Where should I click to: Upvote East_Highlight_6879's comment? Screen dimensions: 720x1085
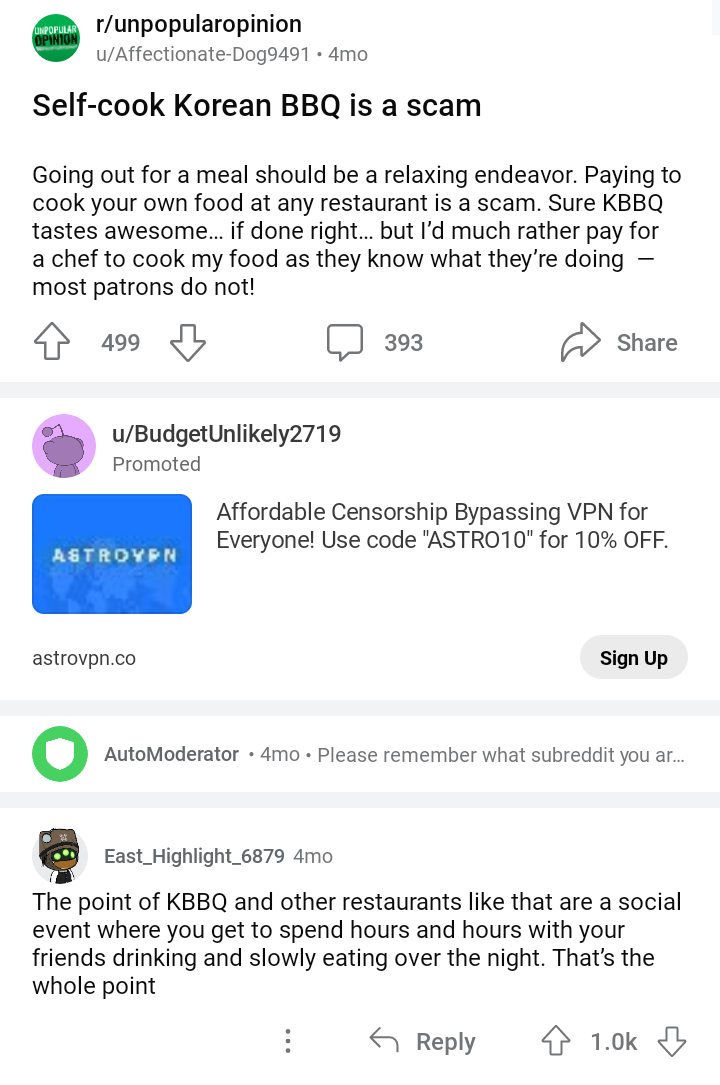tap(555, 1041)
